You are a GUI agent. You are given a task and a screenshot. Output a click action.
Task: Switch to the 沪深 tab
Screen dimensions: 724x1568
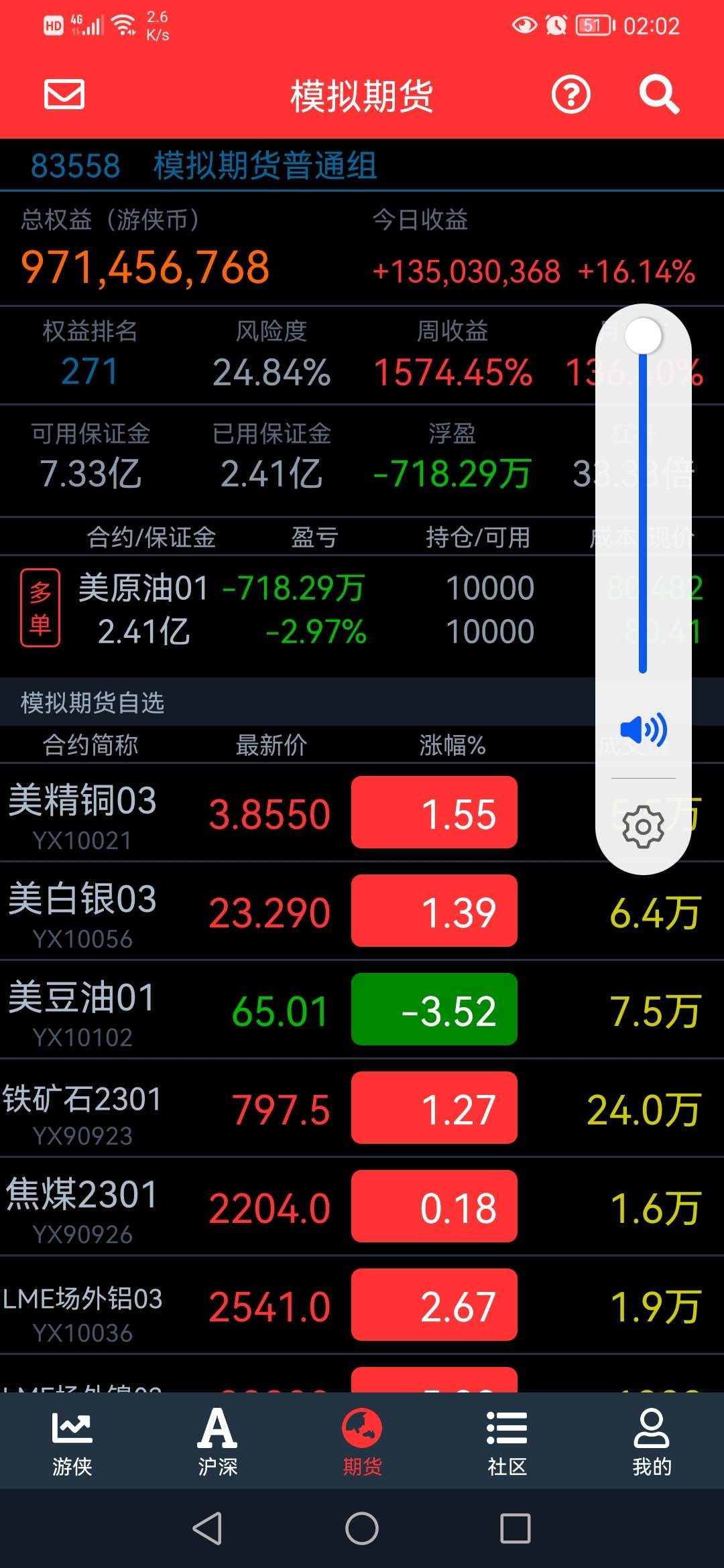coord(217,1441)
